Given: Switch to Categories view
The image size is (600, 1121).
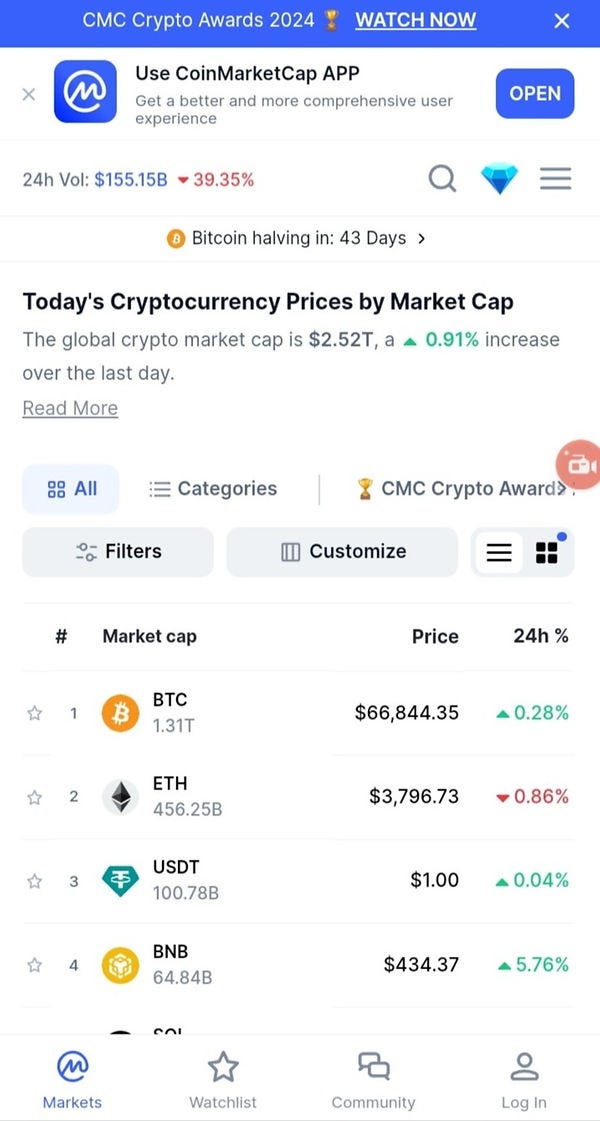Looking at the screenshot, I should [213, 489].
